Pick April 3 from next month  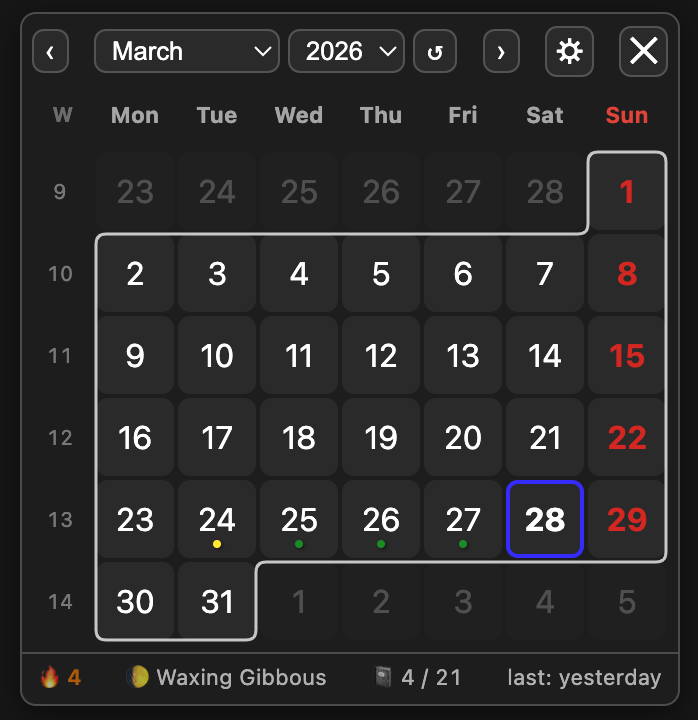[463, 601]
